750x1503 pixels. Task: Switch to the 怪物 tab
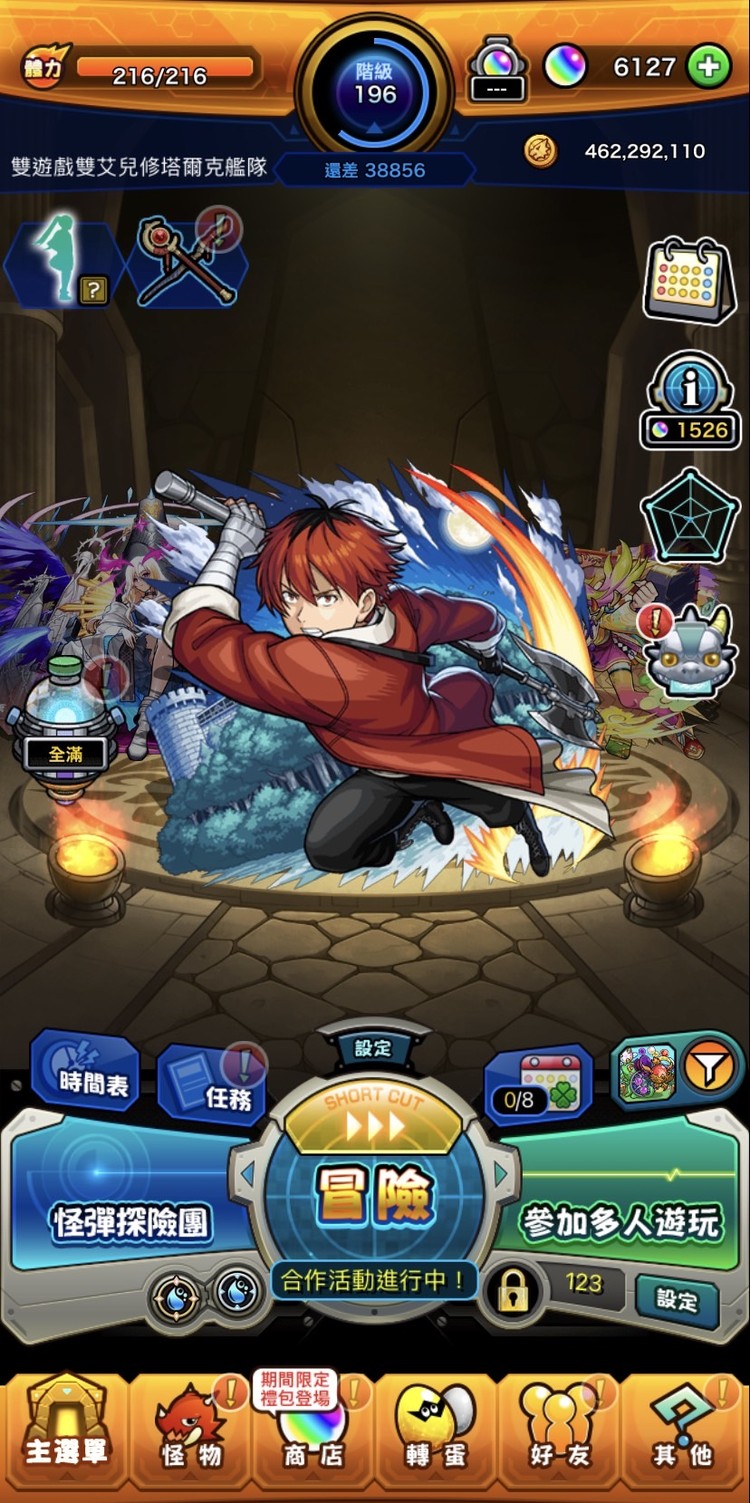tap(190, 1433)
